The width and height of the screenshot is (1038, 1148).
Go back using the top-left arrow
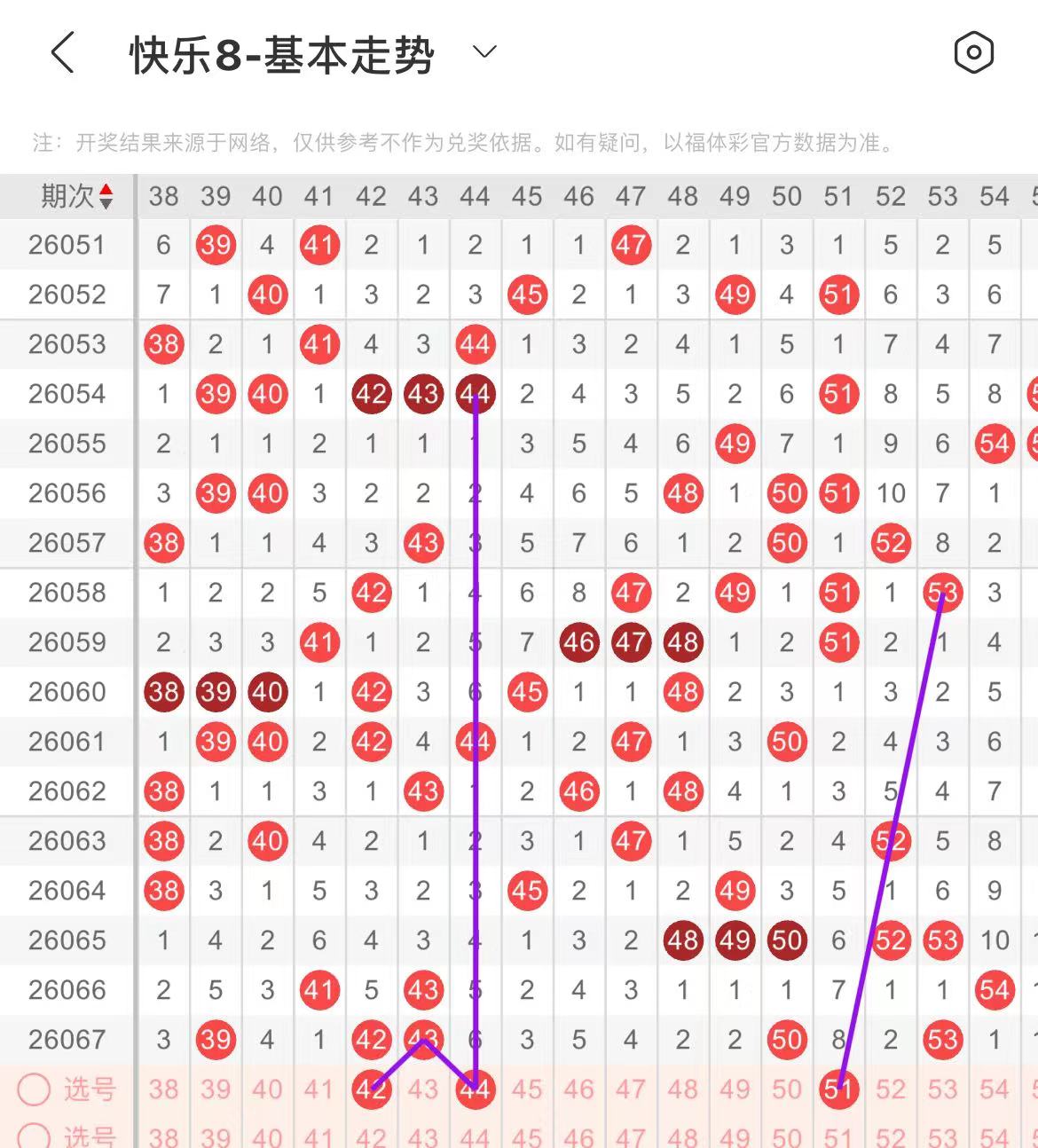pos(62,53)
